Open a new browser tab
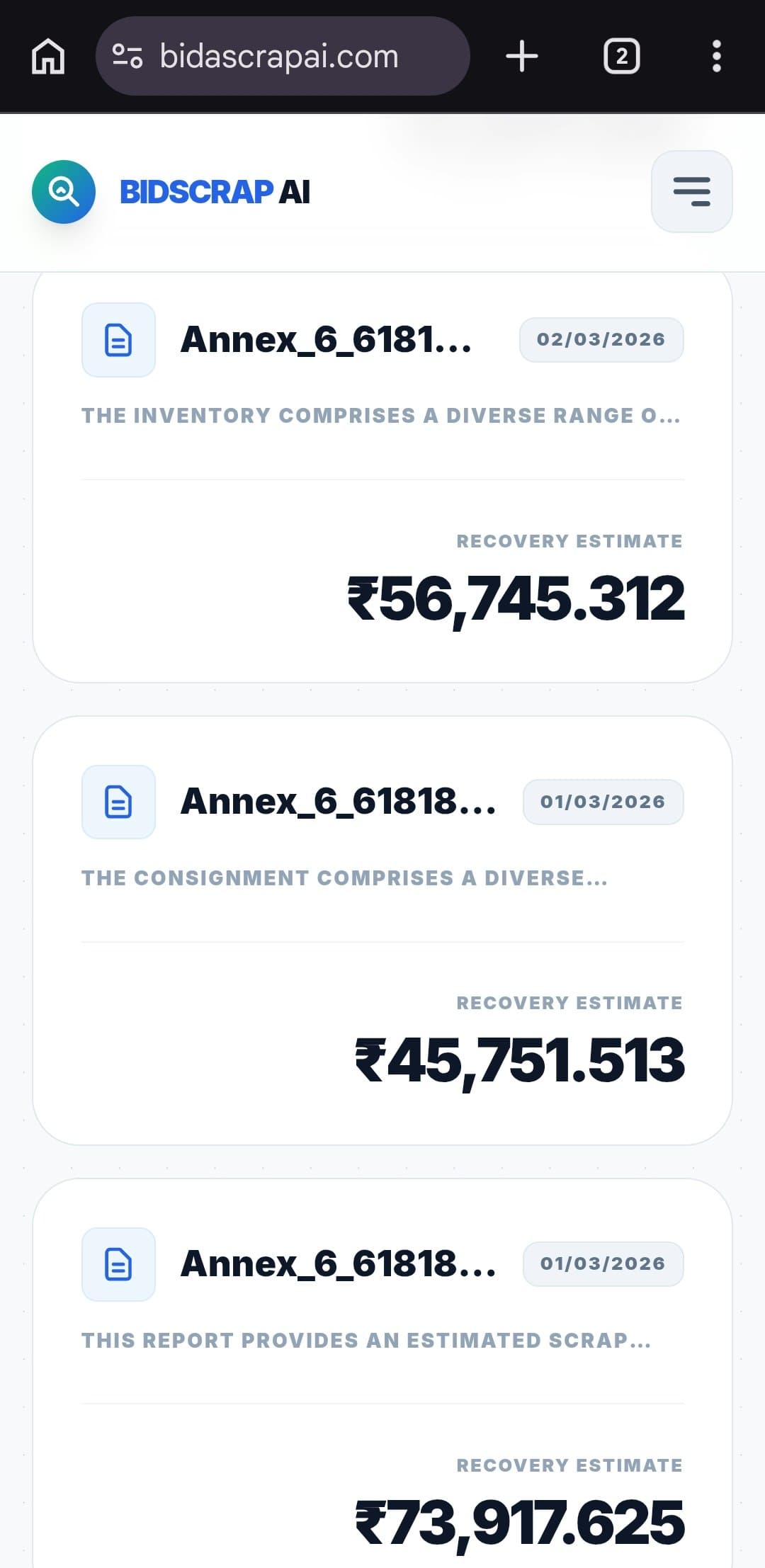The width and height of the screenshot is (765, 1568). coord(522,57)
